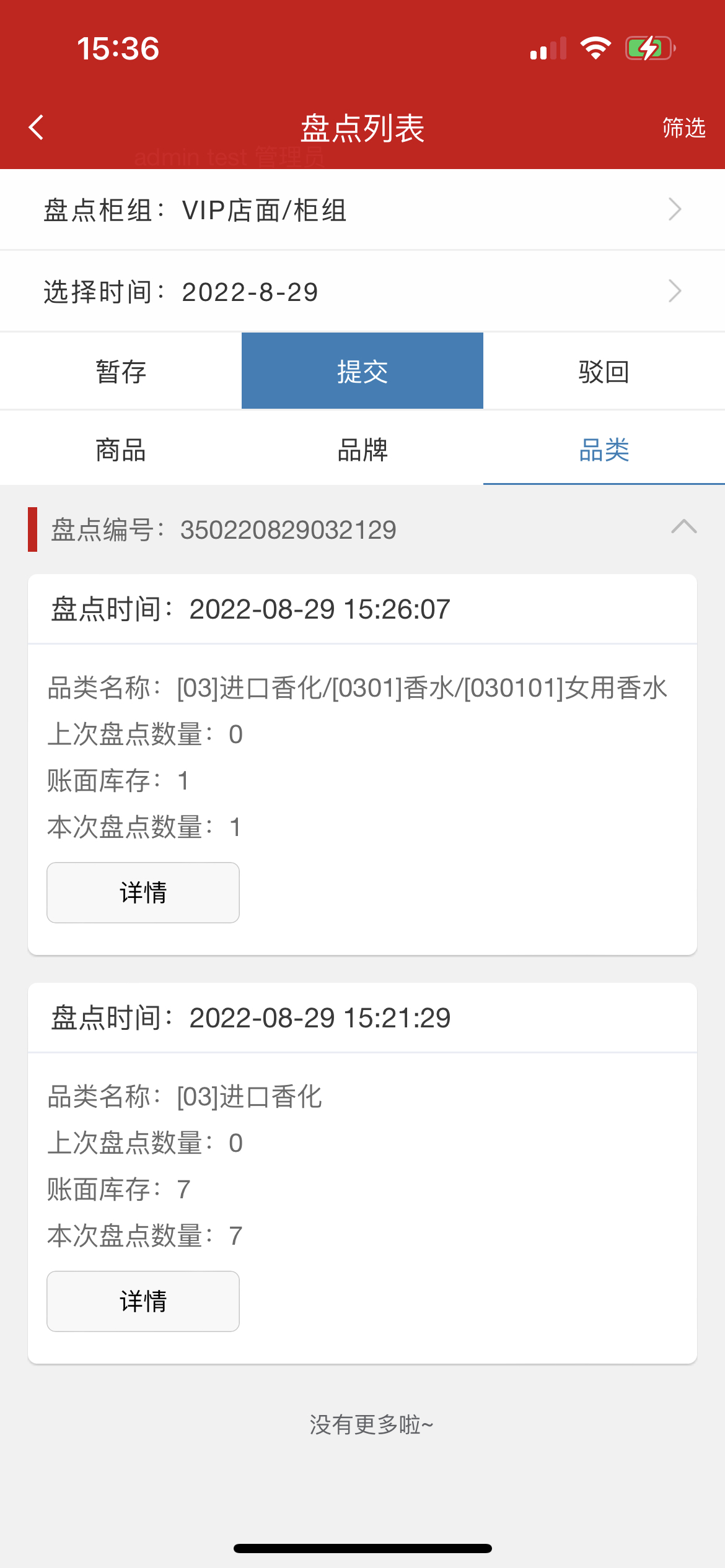
Task: Open the 筛选 filter option
Action: (x=683, y=128)
